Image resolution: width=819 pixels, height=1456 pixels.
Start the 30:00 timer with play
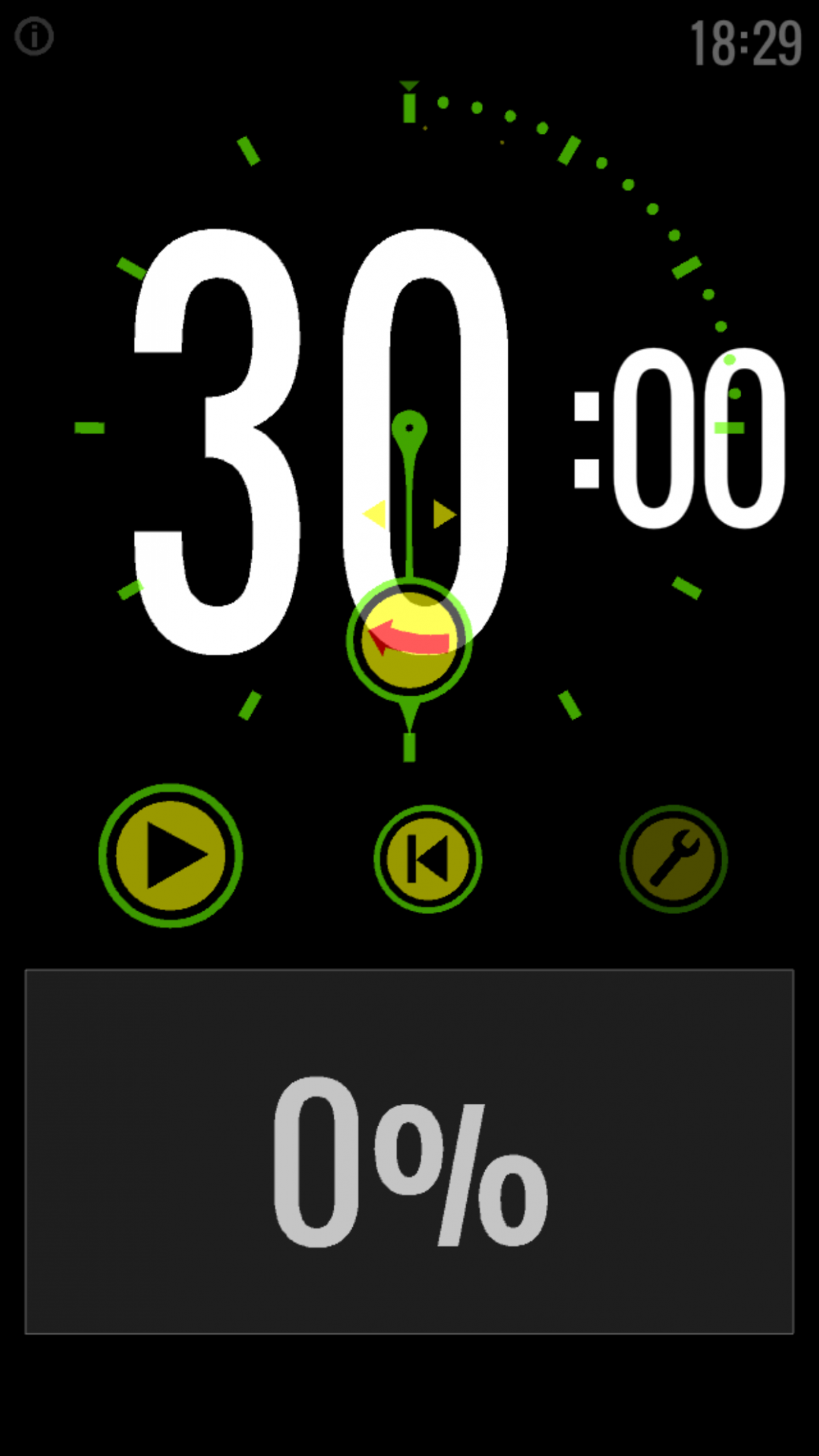[x=171, y=855]
